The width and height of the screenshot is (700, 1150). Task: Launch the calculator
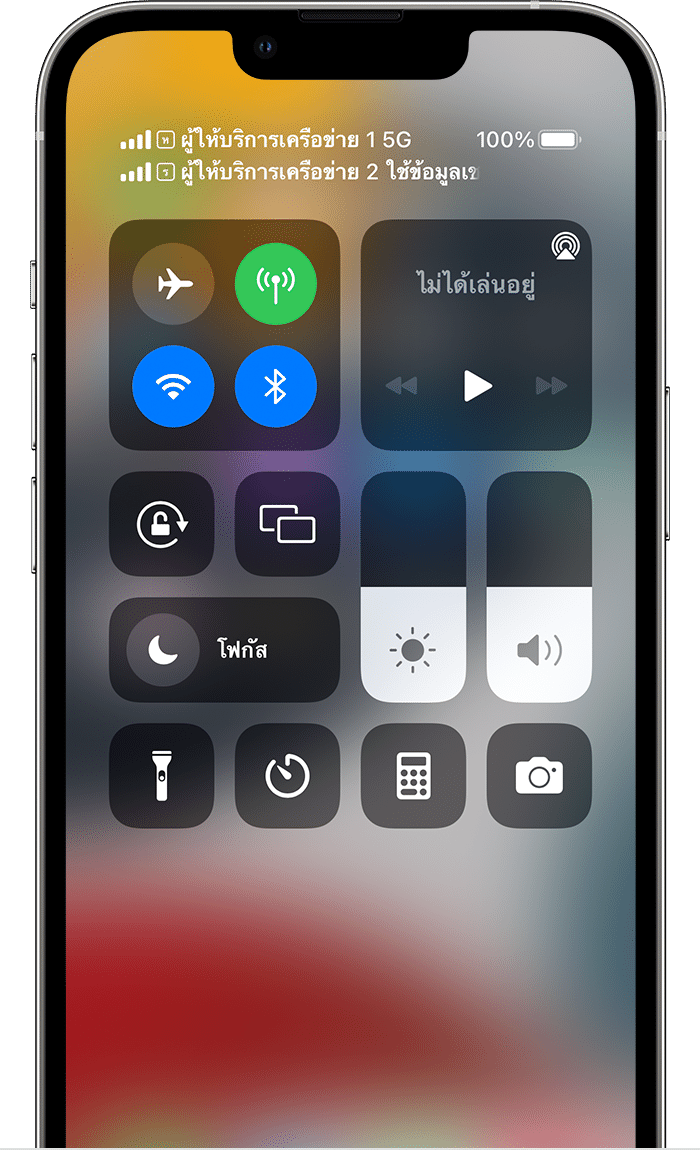pyautogui.click(x=413, y=776)
